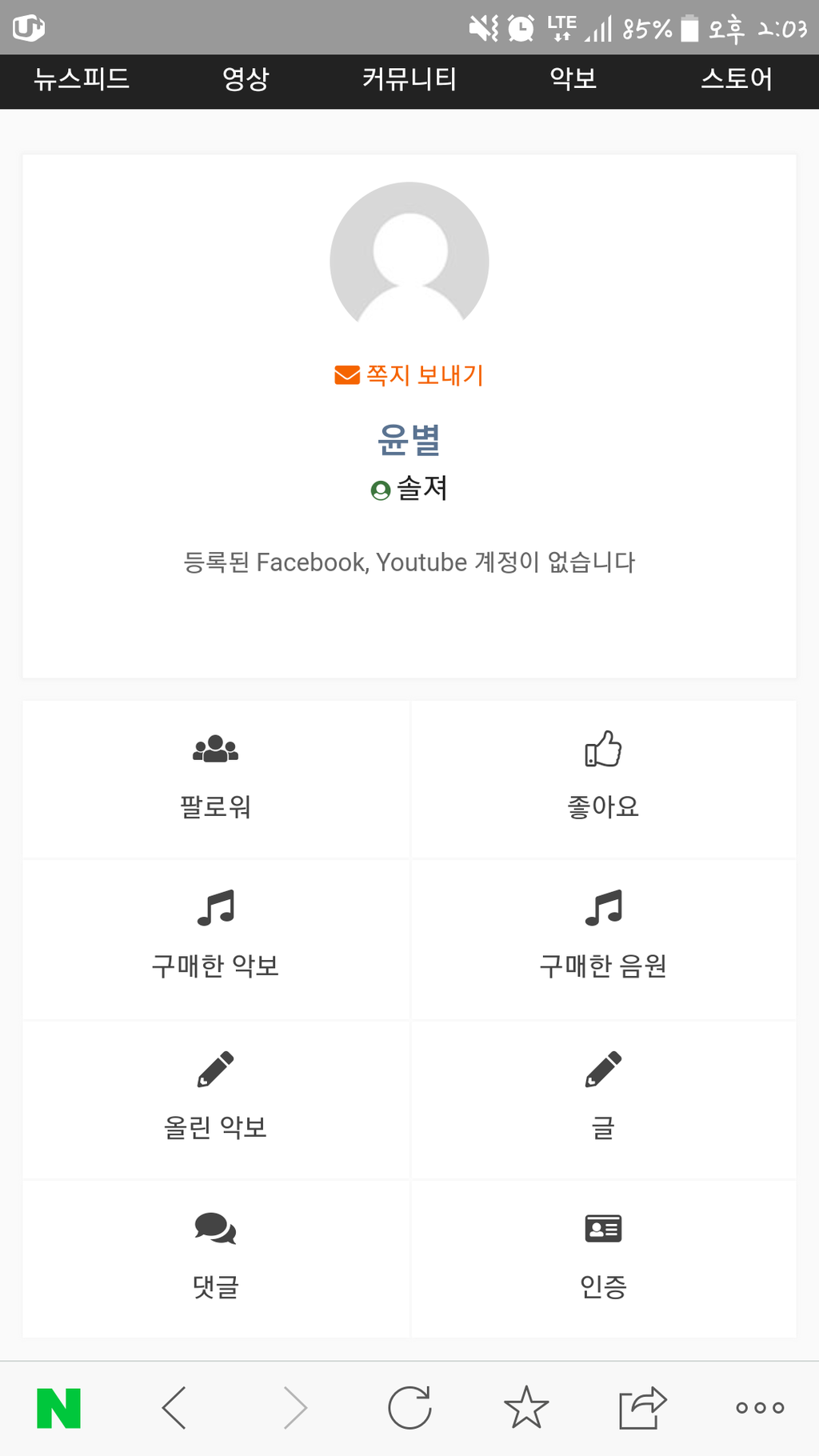Open the 윤별 profile name link
The height and width of the screenshot is (1456, 819).
pyautogui.click(x=409, y=440)
